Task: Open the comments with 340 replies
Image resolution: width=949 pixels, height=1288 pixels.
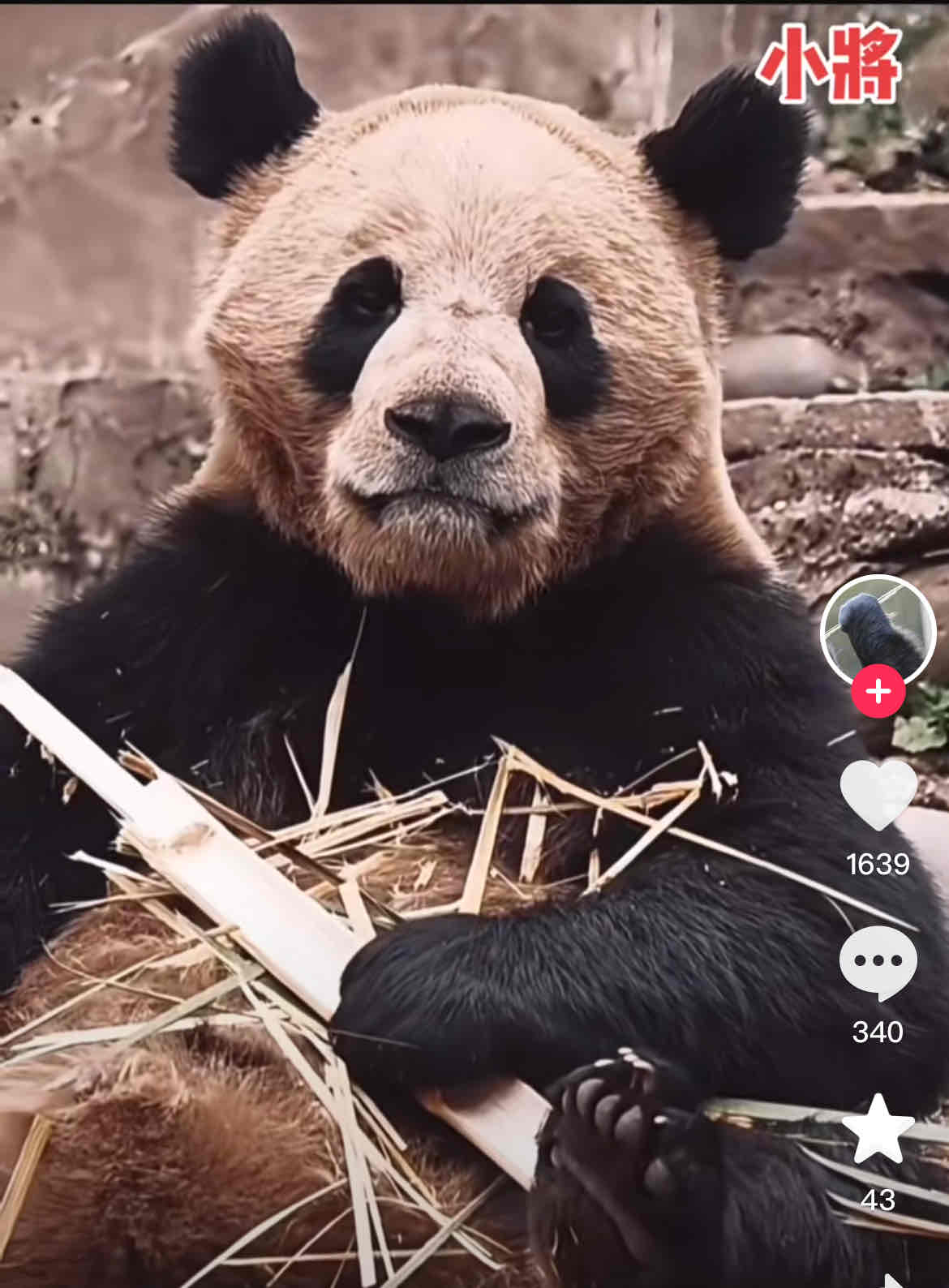Action: click(x=878, y=963)
